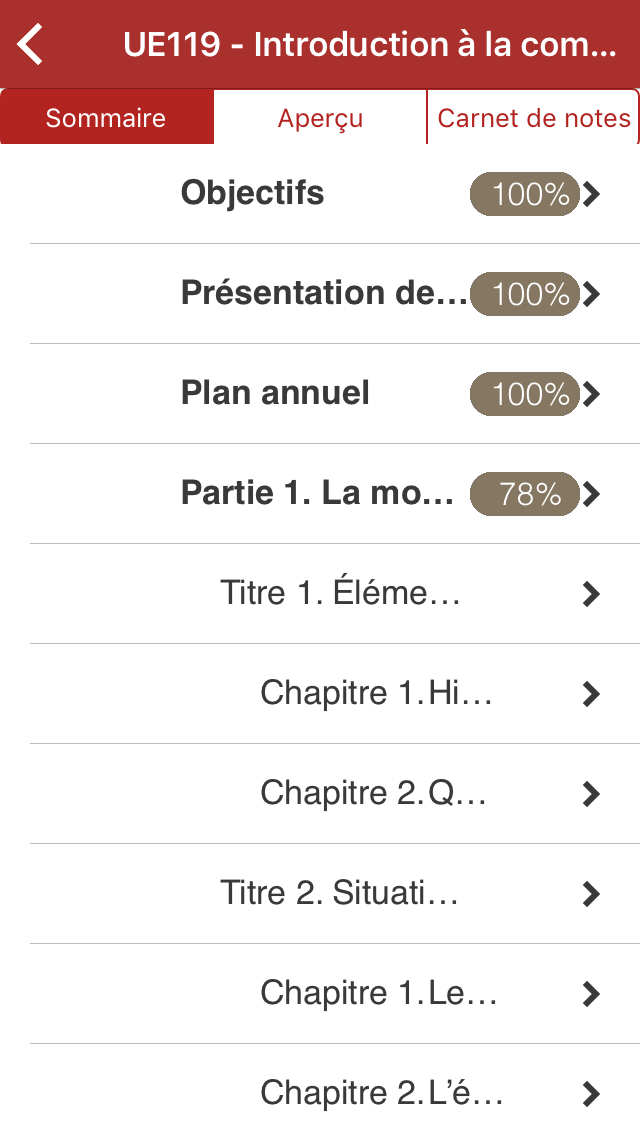Open Plan annuel

(335, 394)
